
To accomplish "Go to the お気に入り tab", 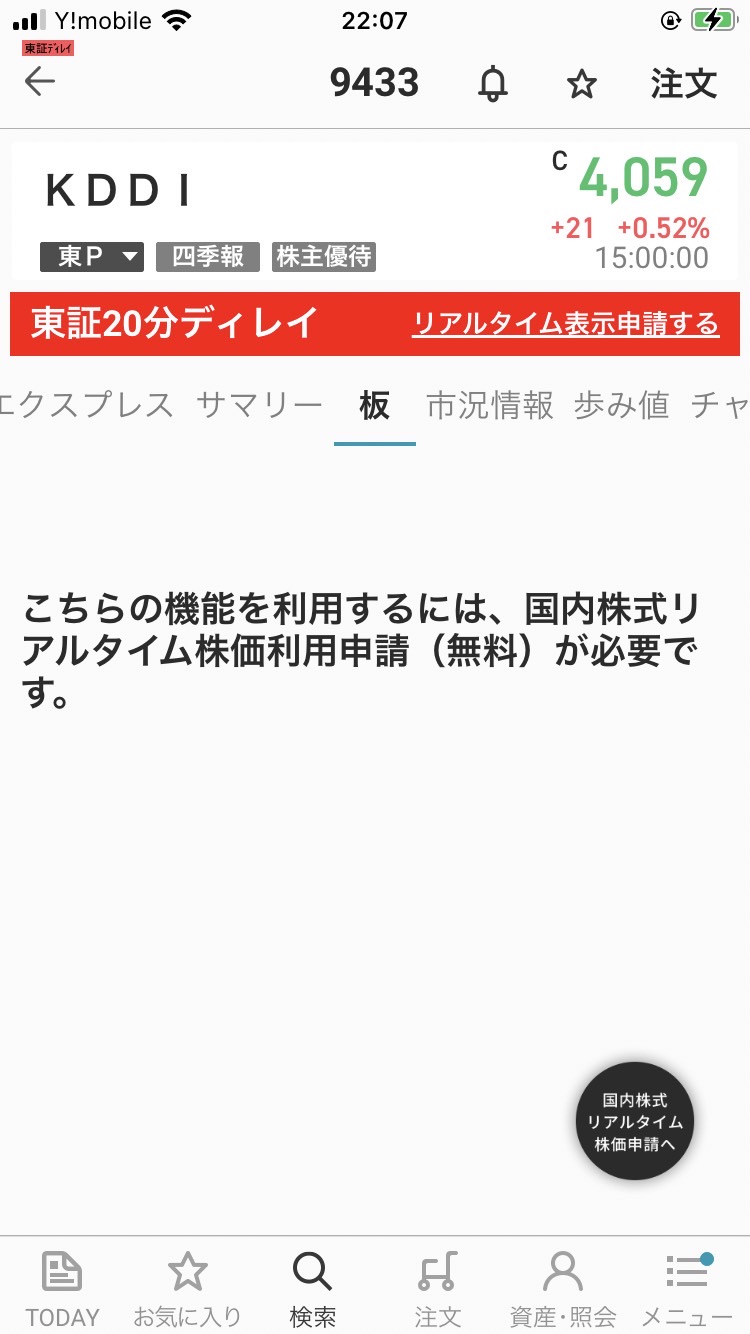I will pos(187,1287).
